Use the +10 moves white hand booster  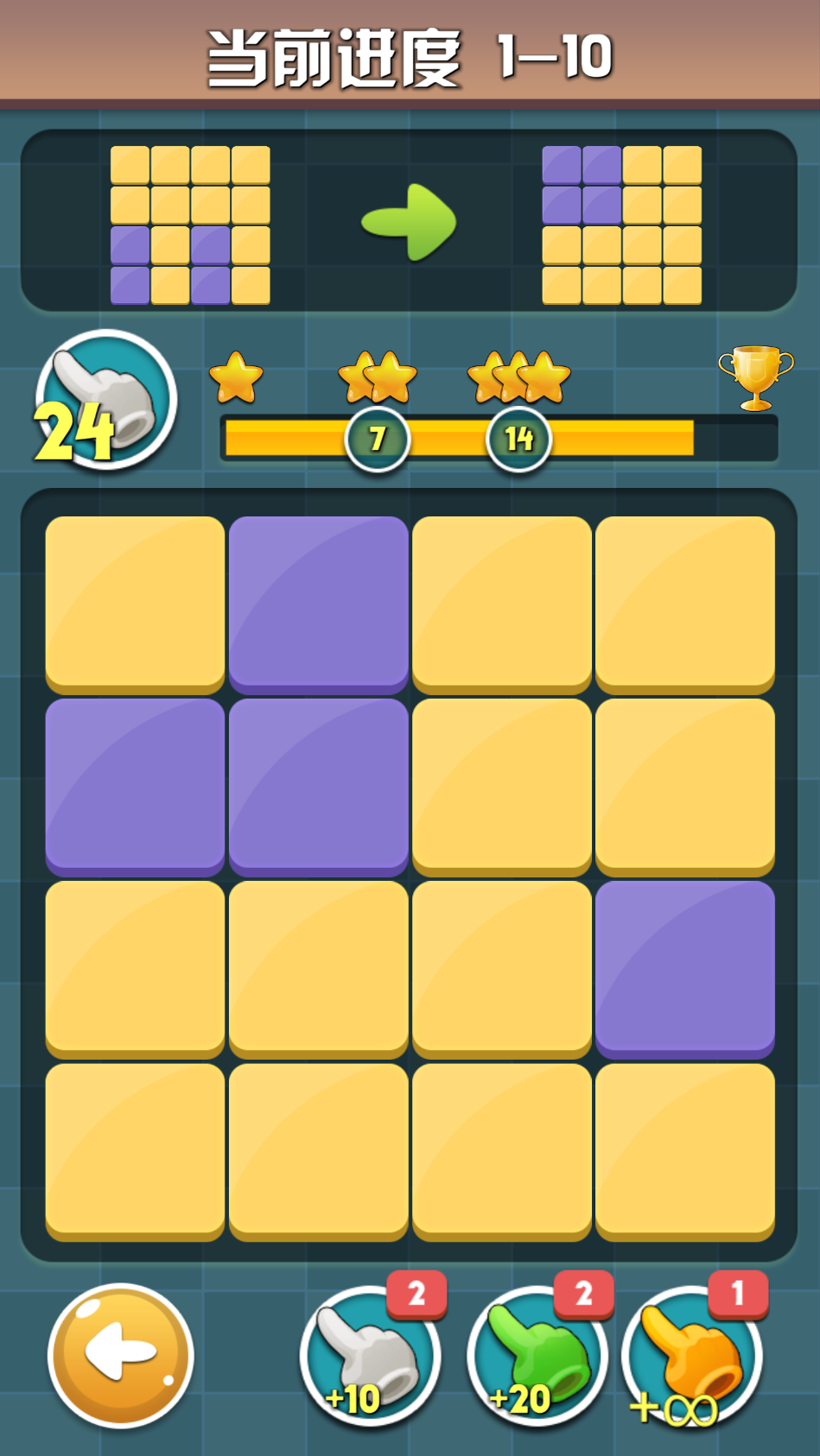coord(370,1356)
